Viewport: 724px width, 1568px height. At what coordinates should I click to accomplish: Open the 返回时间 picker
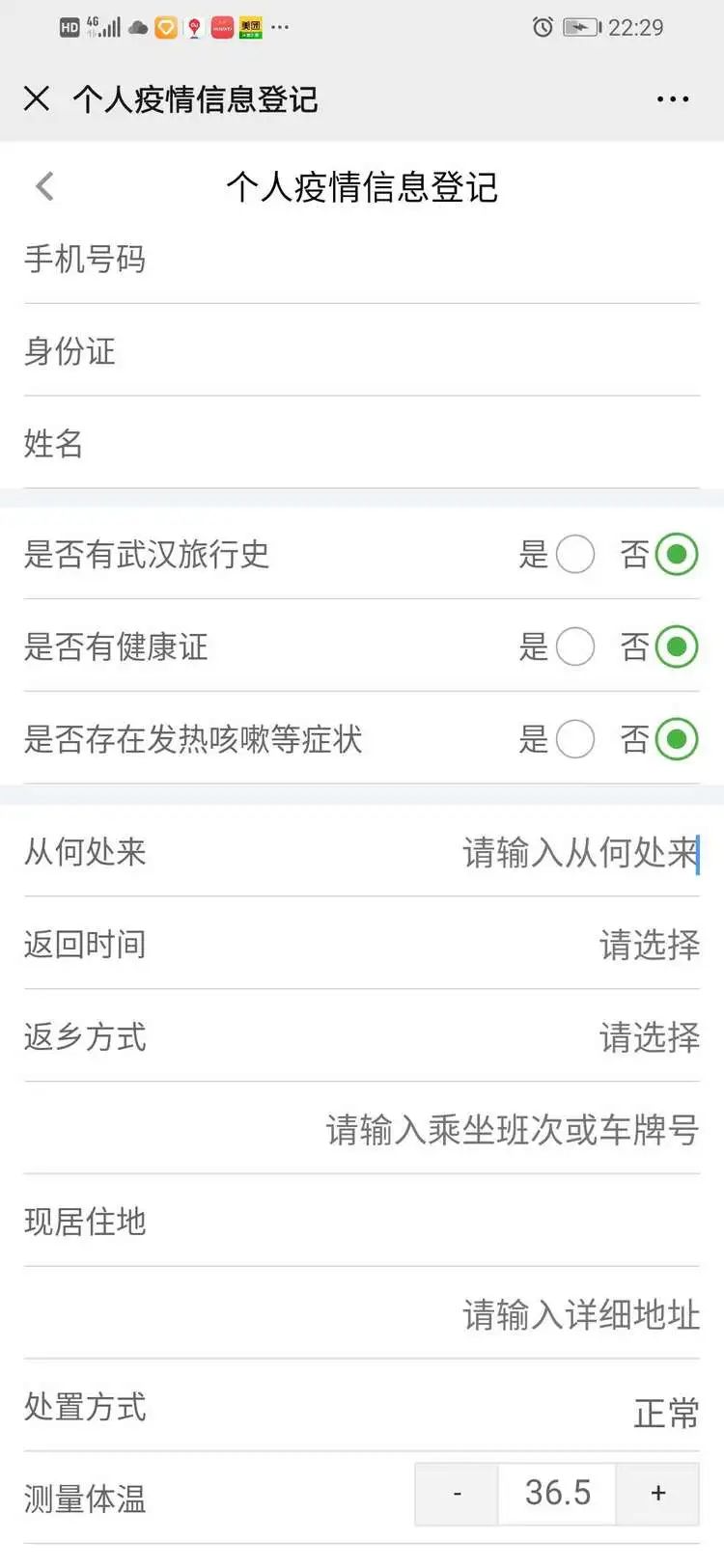click(x=362, y=944)
